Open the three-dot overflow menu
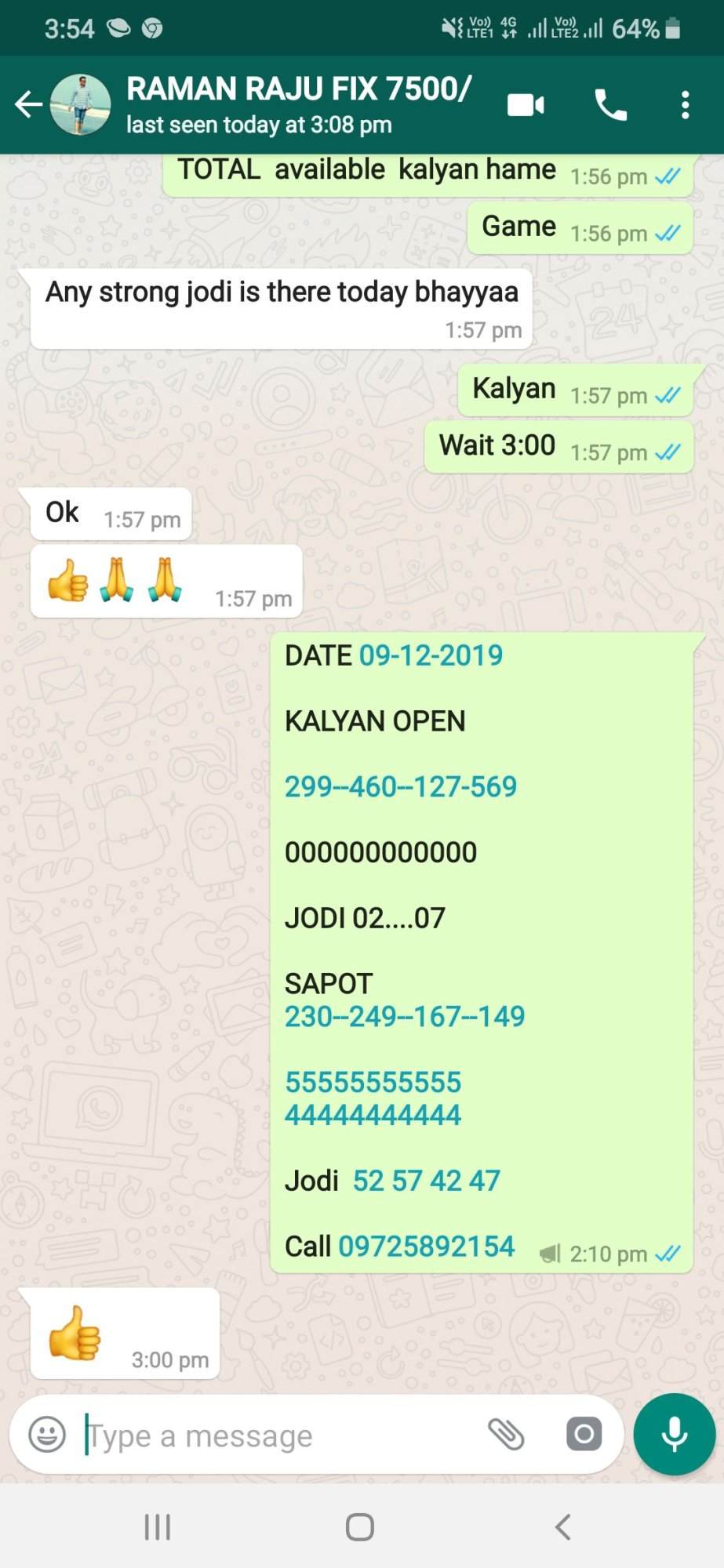Viewport: 724px width, 1568px height. [686, 104]
